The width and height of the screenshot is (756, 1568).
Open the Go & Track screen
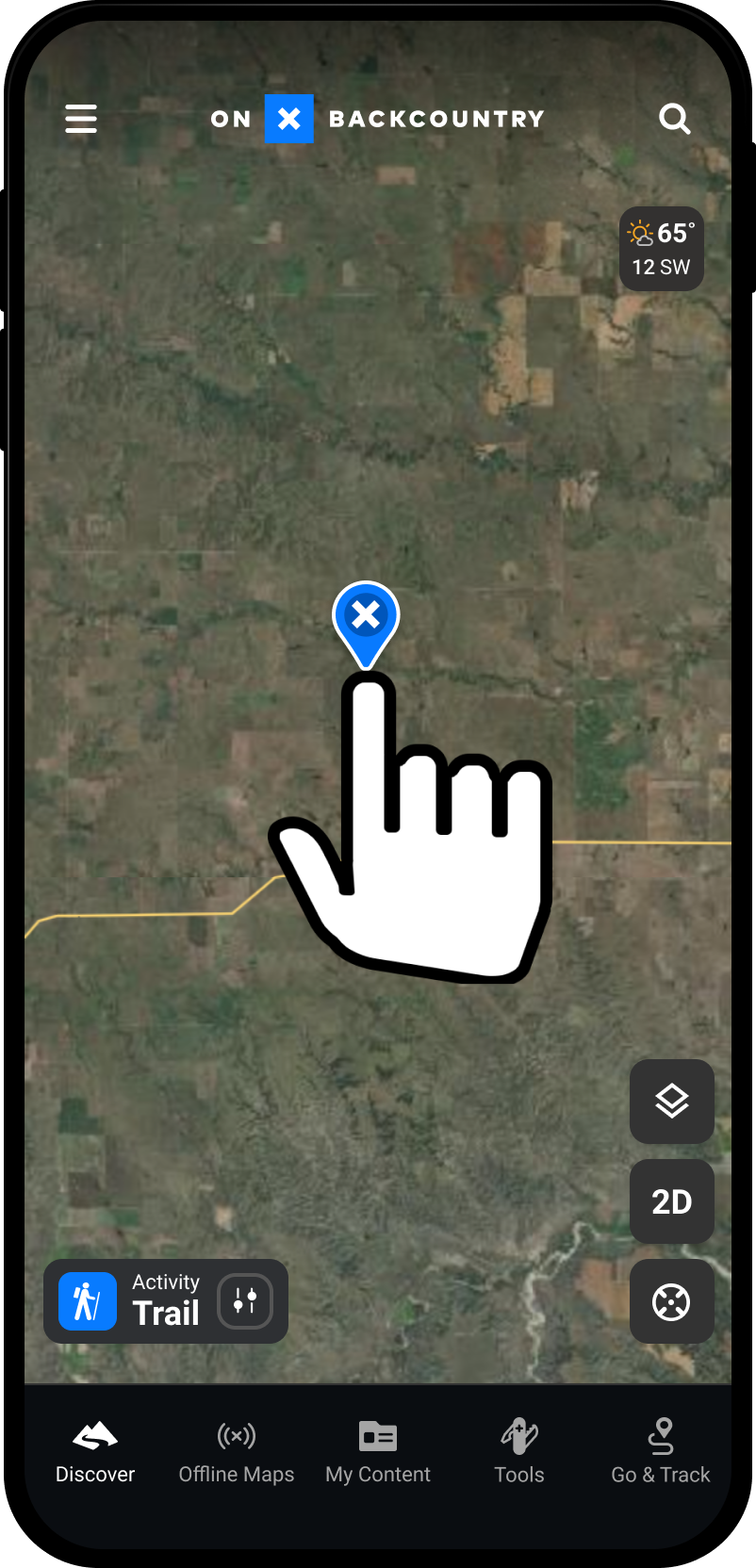pos(660,1451)
